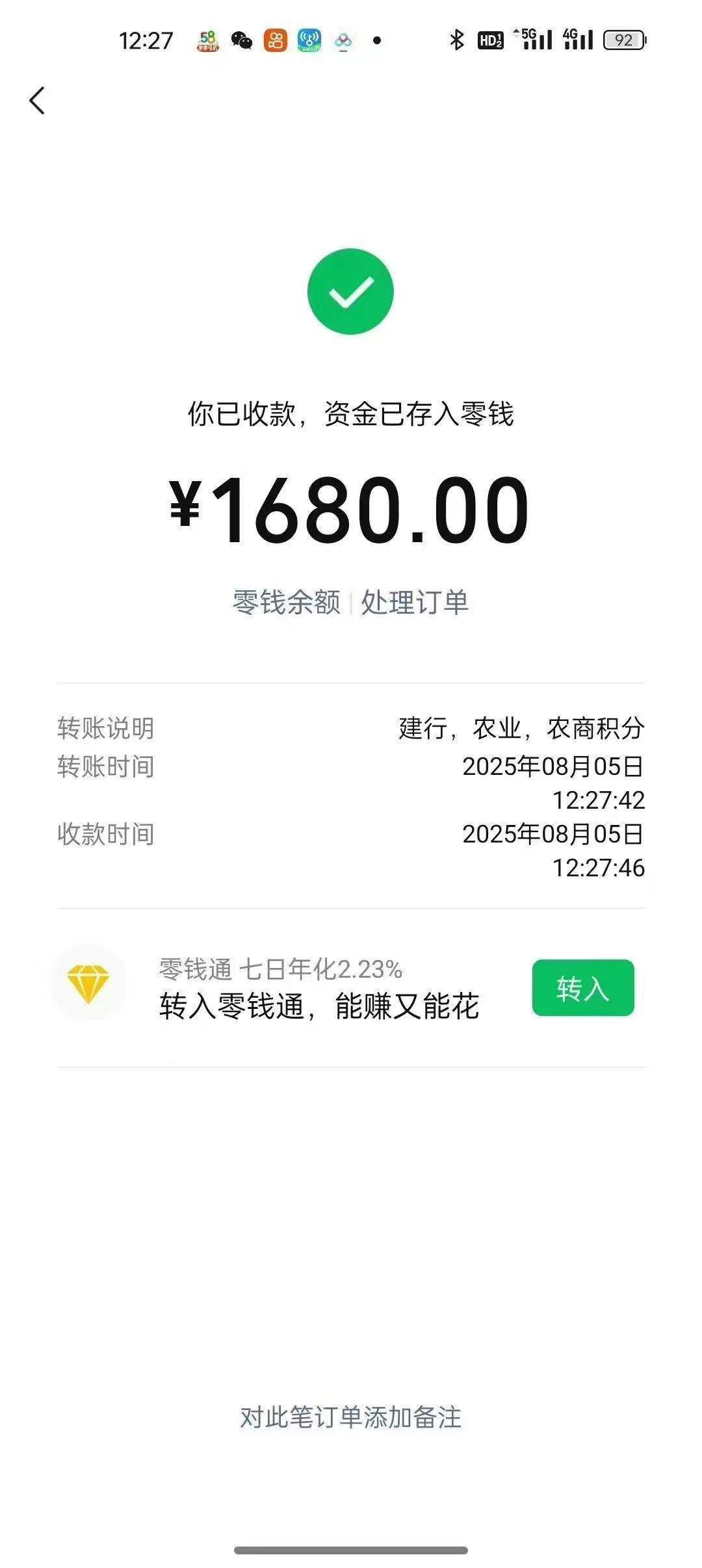Go back with the top-left arrow
The width and height of the screenshot is (702, 1568).
(x=37, y=101)
